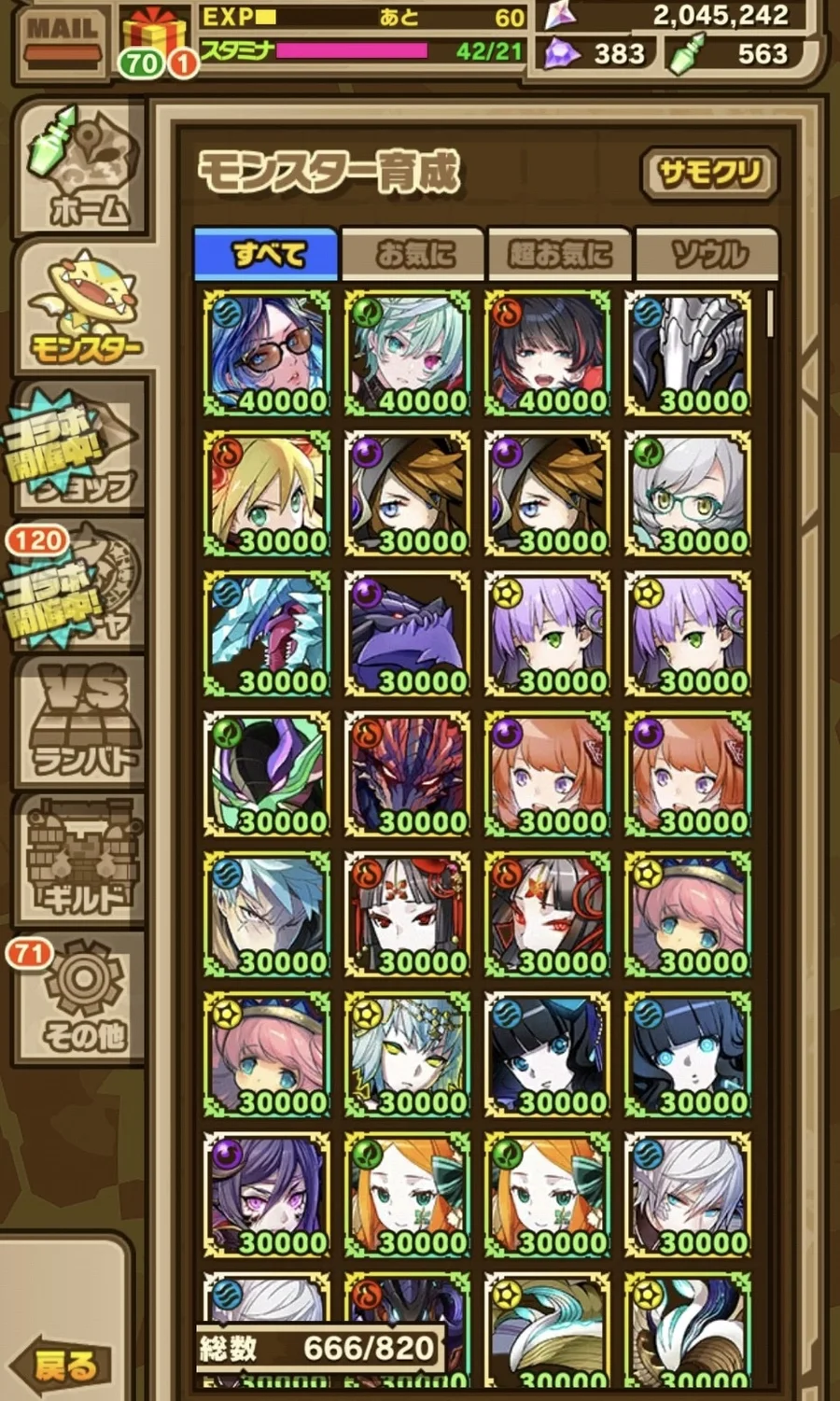Tap the サモクリ button
The height and width of the screenshot is (1401, 840).
(x=709, y=174)
